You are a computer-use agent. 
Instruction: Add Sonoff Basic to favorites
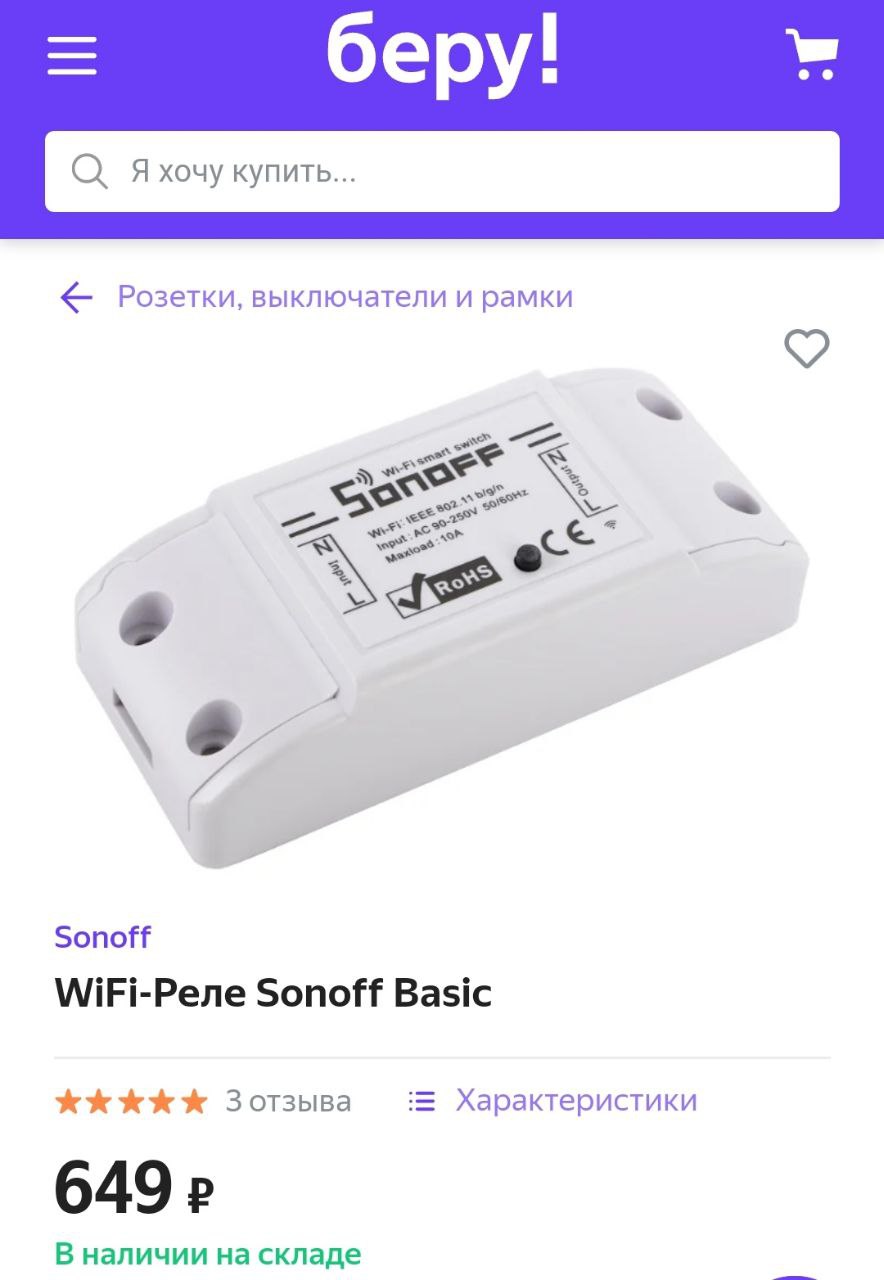point(806,349)
